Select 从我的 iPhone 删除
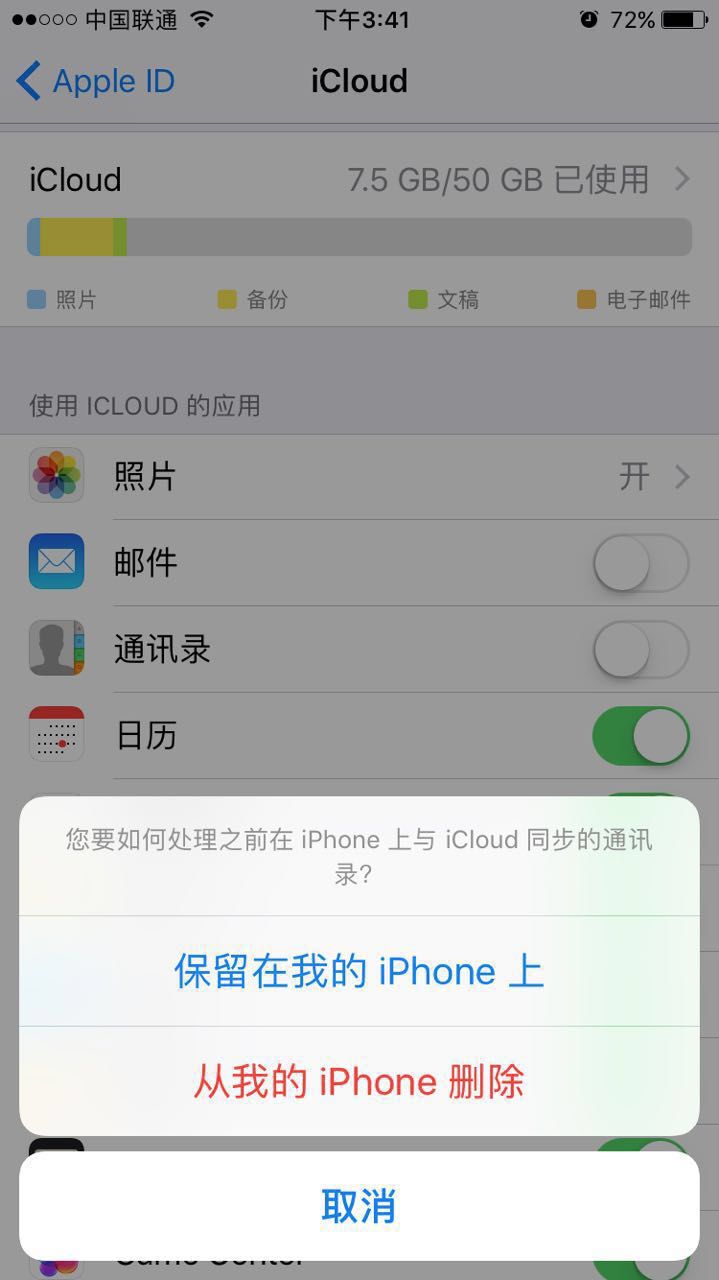Screen dimensions: 719x1280 [359, 1081]
